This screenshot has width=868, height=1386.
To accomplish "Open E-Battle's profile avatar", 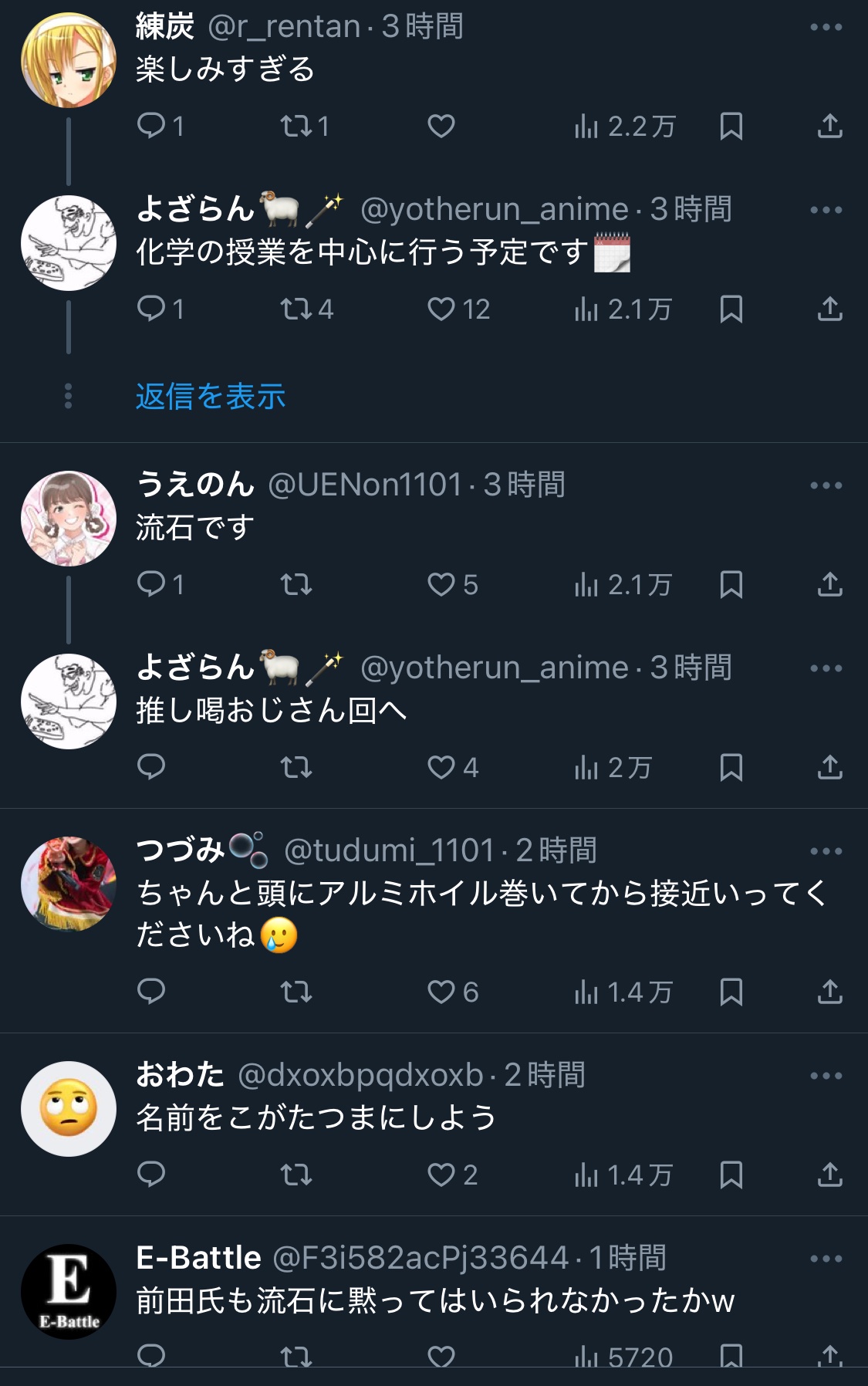I will click(x=69, y=1291).
